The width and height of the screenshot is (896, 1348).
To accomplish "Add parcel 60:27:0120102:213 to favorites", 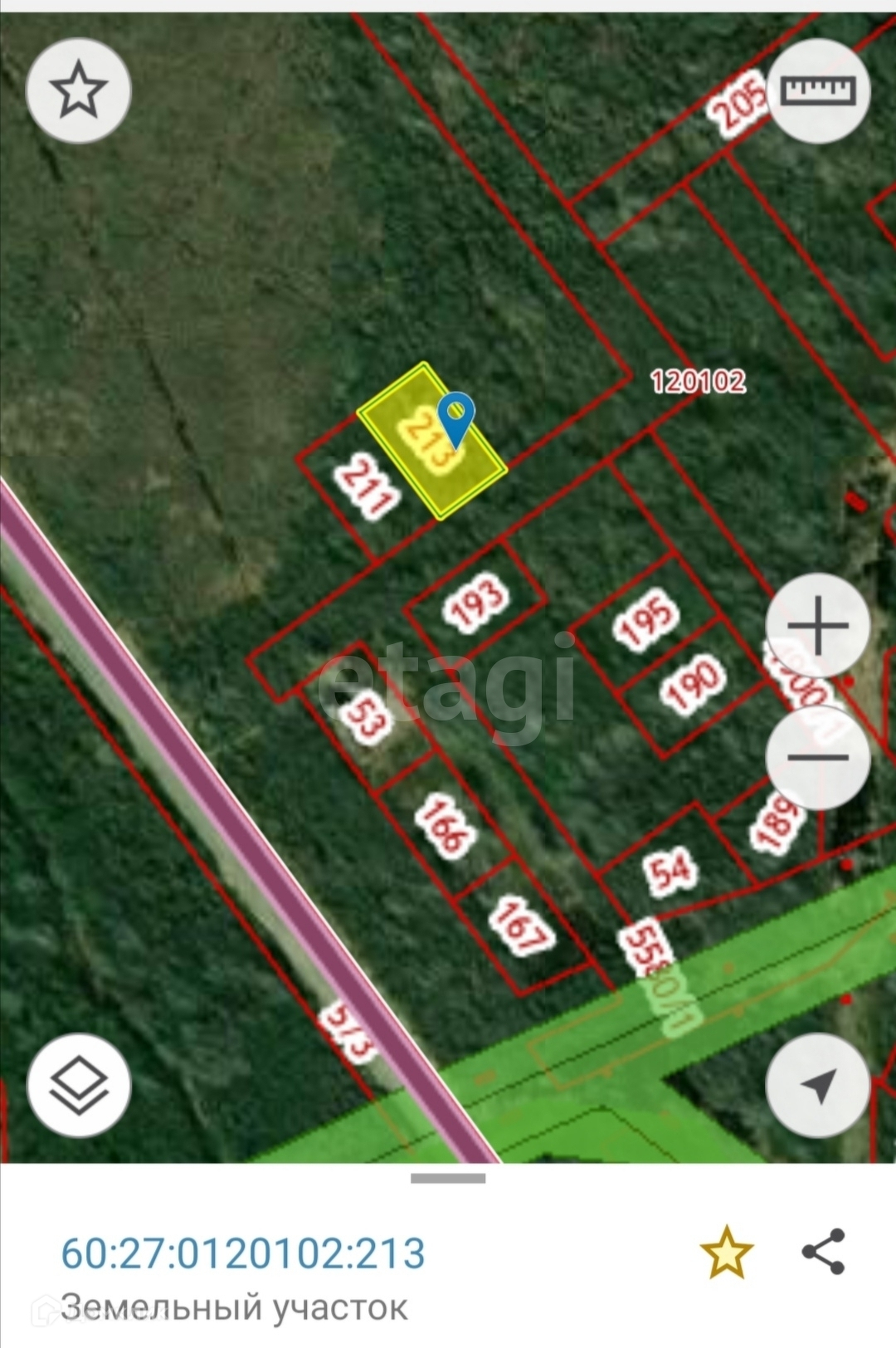I will (x=726, y=1253).
